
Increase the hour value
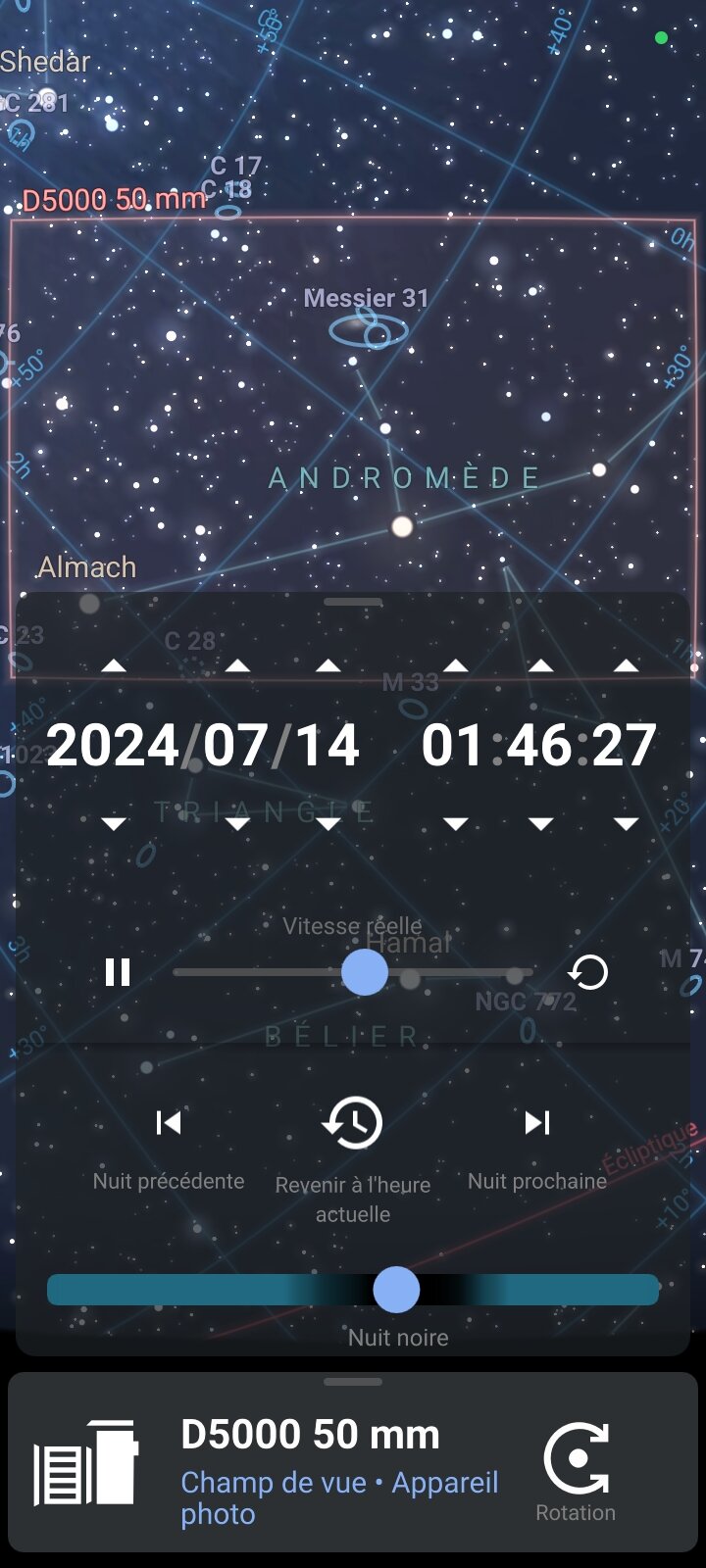(455, 666)
